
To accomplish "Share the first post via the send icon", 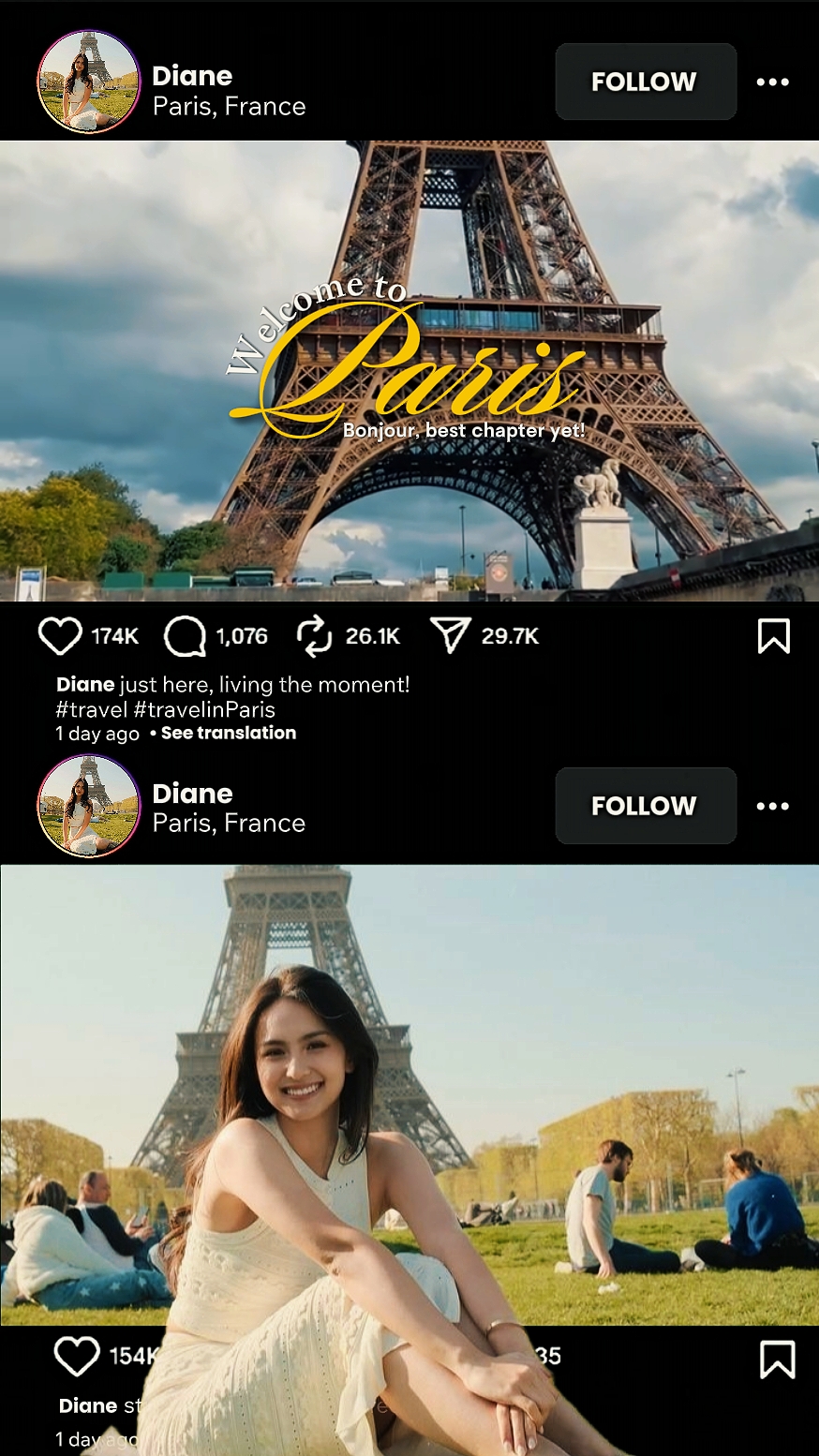I will point(451,635).
